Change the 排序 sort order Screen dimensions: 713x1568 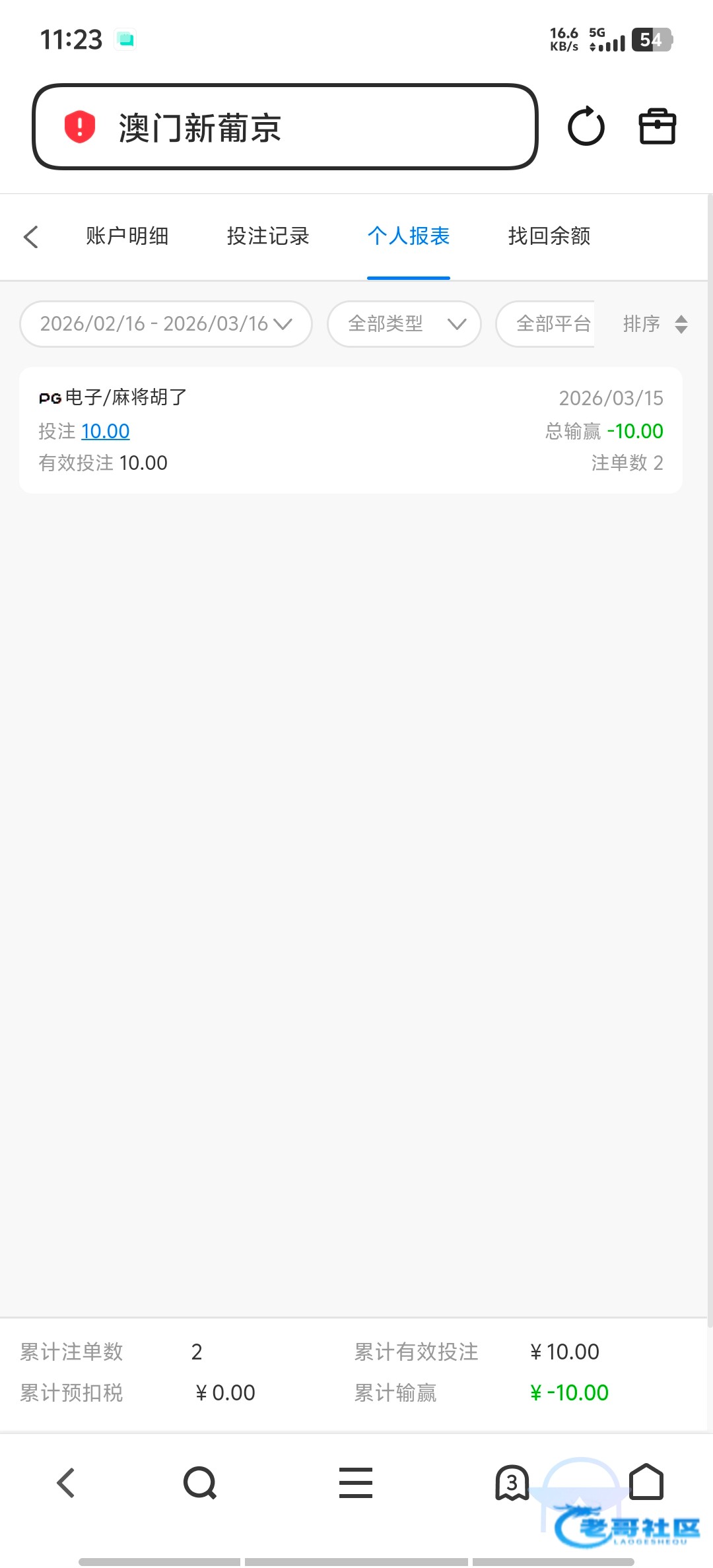655,324
